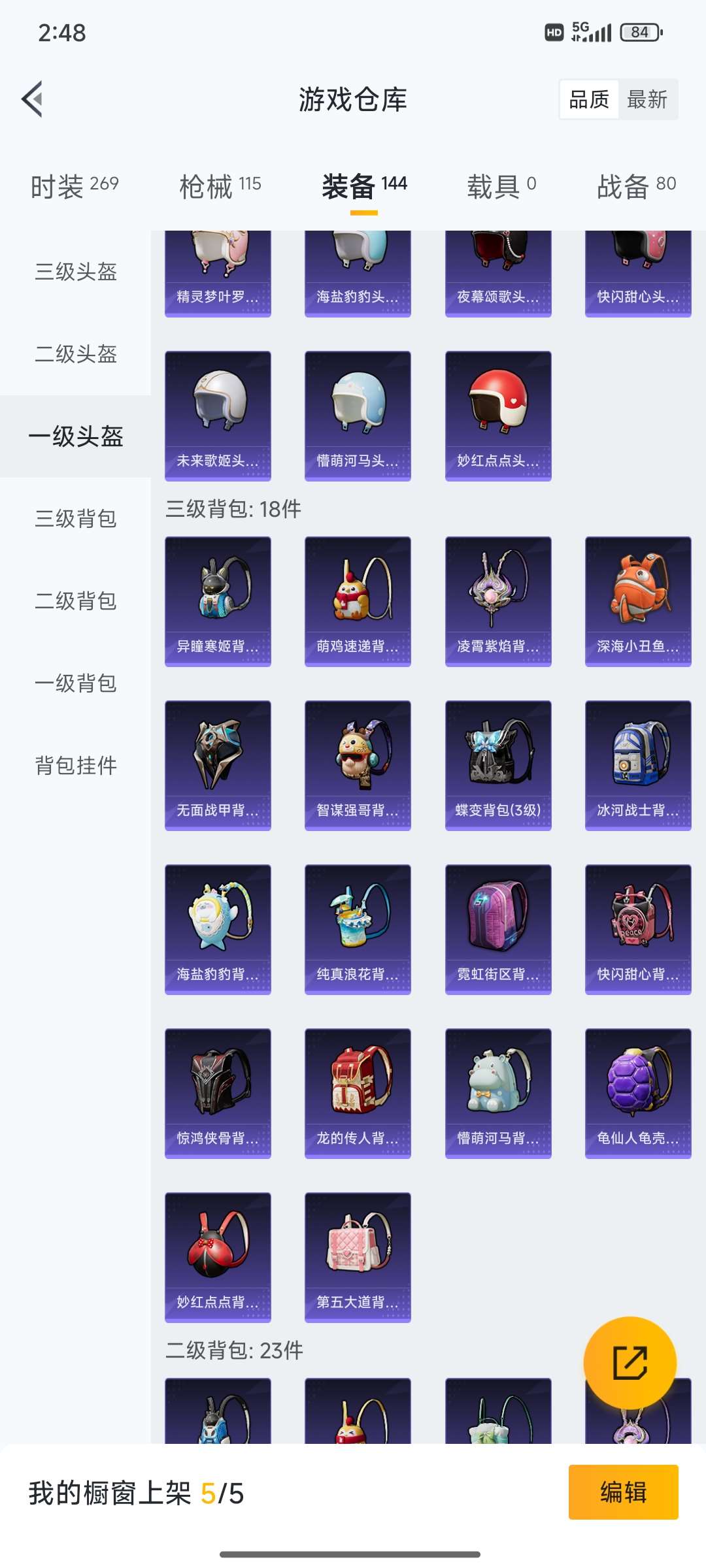Tap 编辑 to edit showcase
Image resolution: width=706 pixels, height=1568 pixels.
tap(623, 1492)
